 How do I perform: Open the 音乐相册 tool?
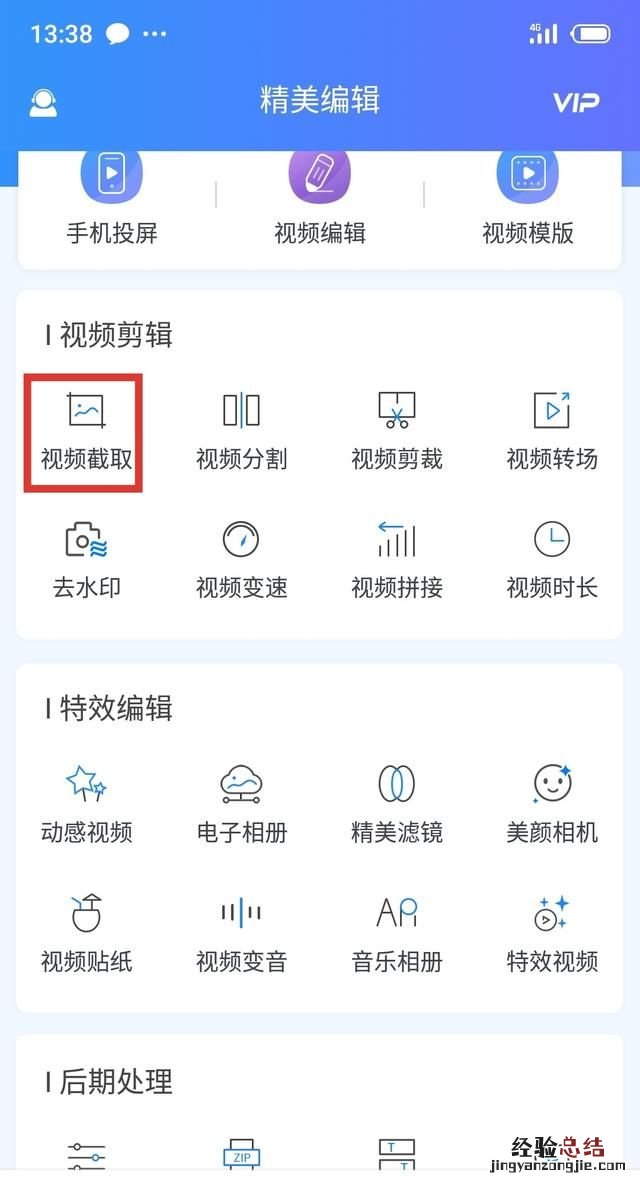tap(397, 933)
